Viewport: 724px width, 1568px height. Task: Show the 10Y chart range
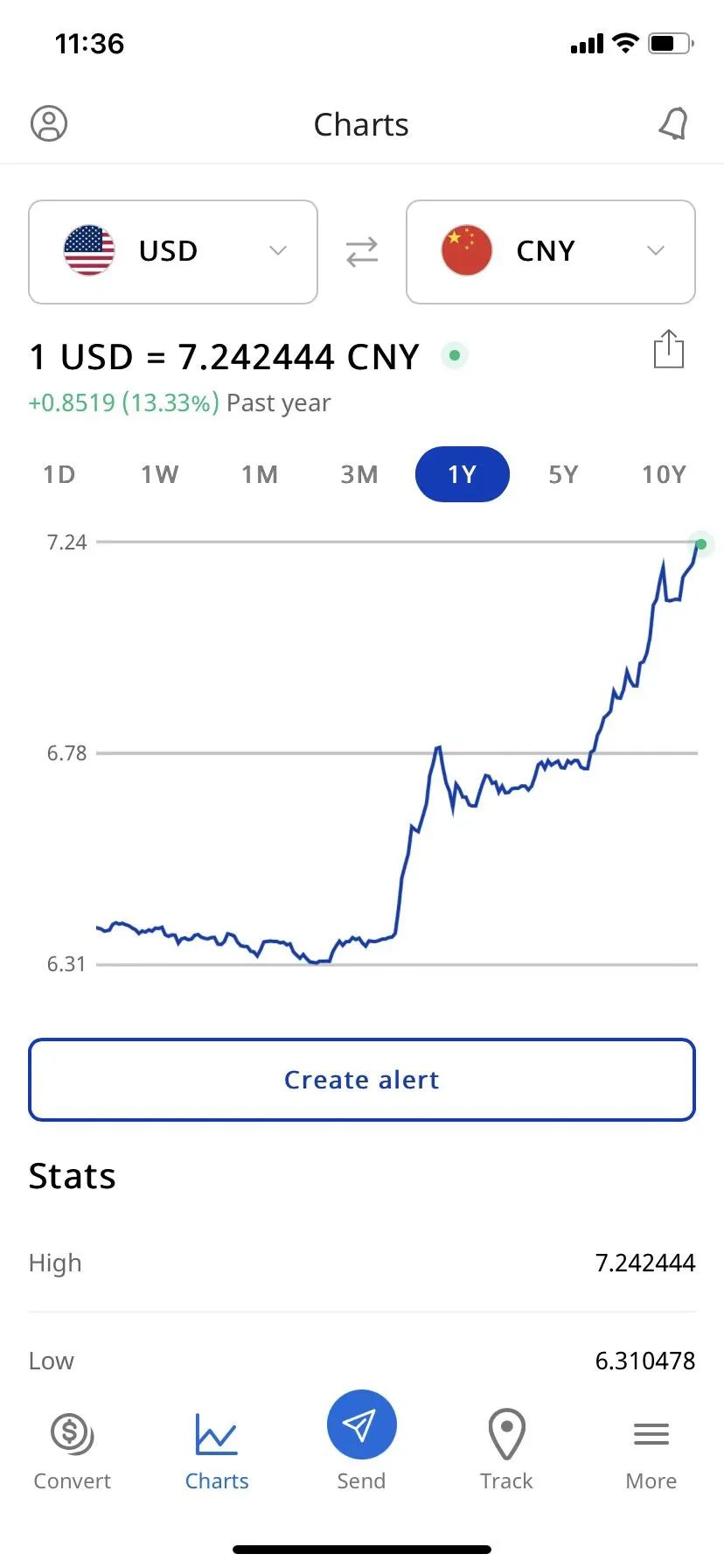coord(664,474)
